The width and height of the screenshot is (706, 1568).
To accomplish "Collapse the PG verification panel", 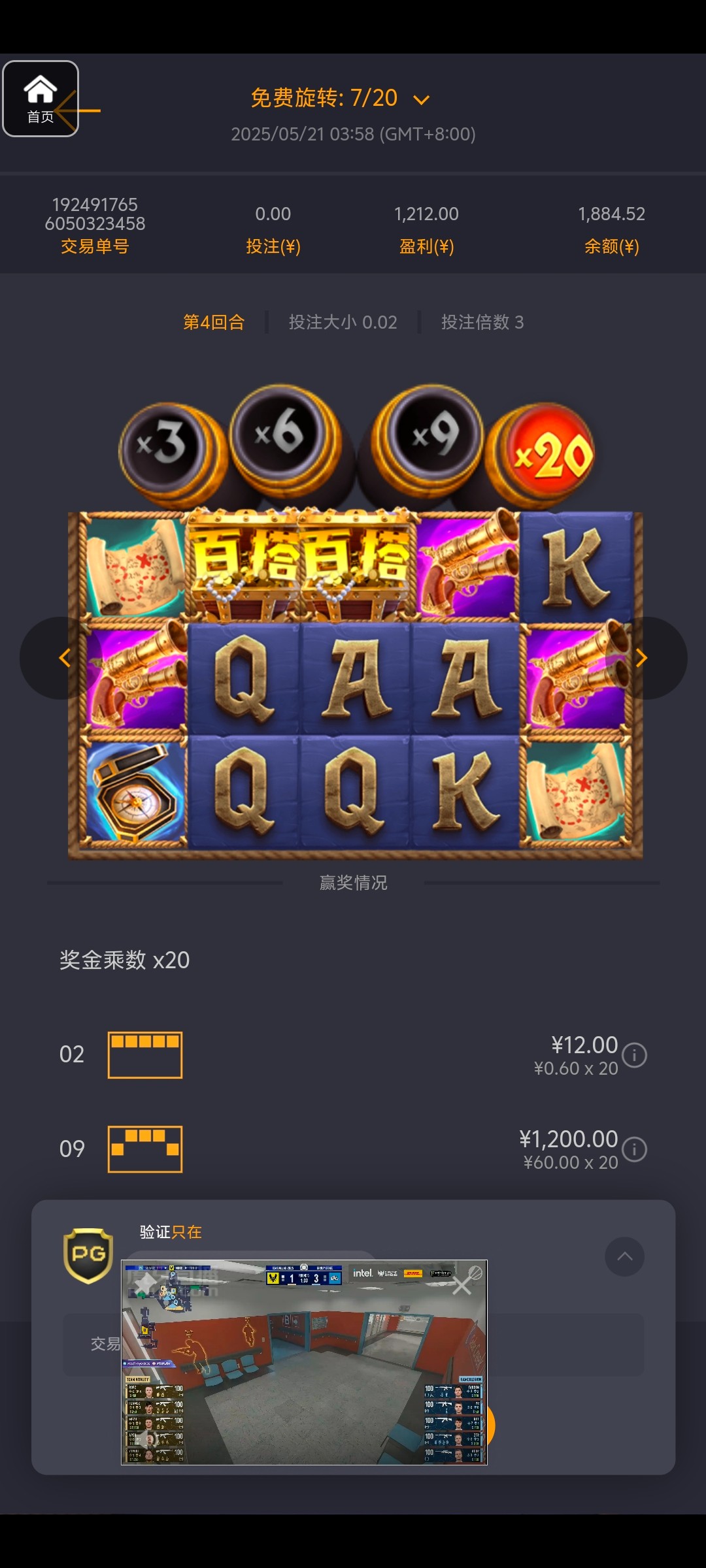I will pos(624,1256).
